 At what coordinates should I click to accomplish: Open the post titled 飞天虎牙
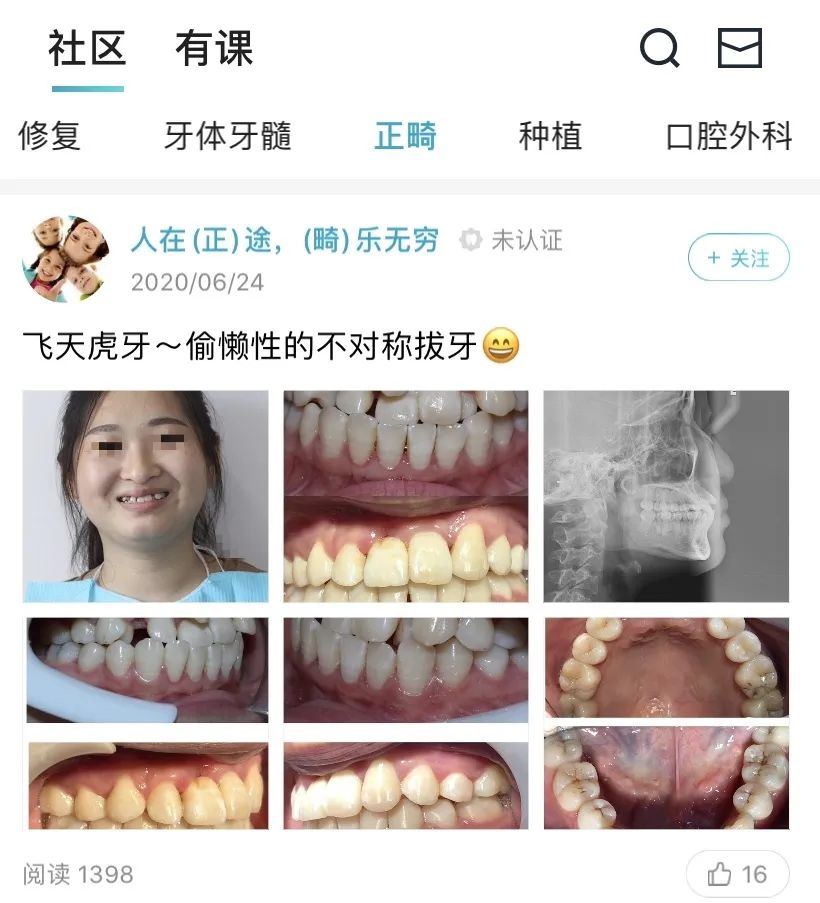[250, 347]
